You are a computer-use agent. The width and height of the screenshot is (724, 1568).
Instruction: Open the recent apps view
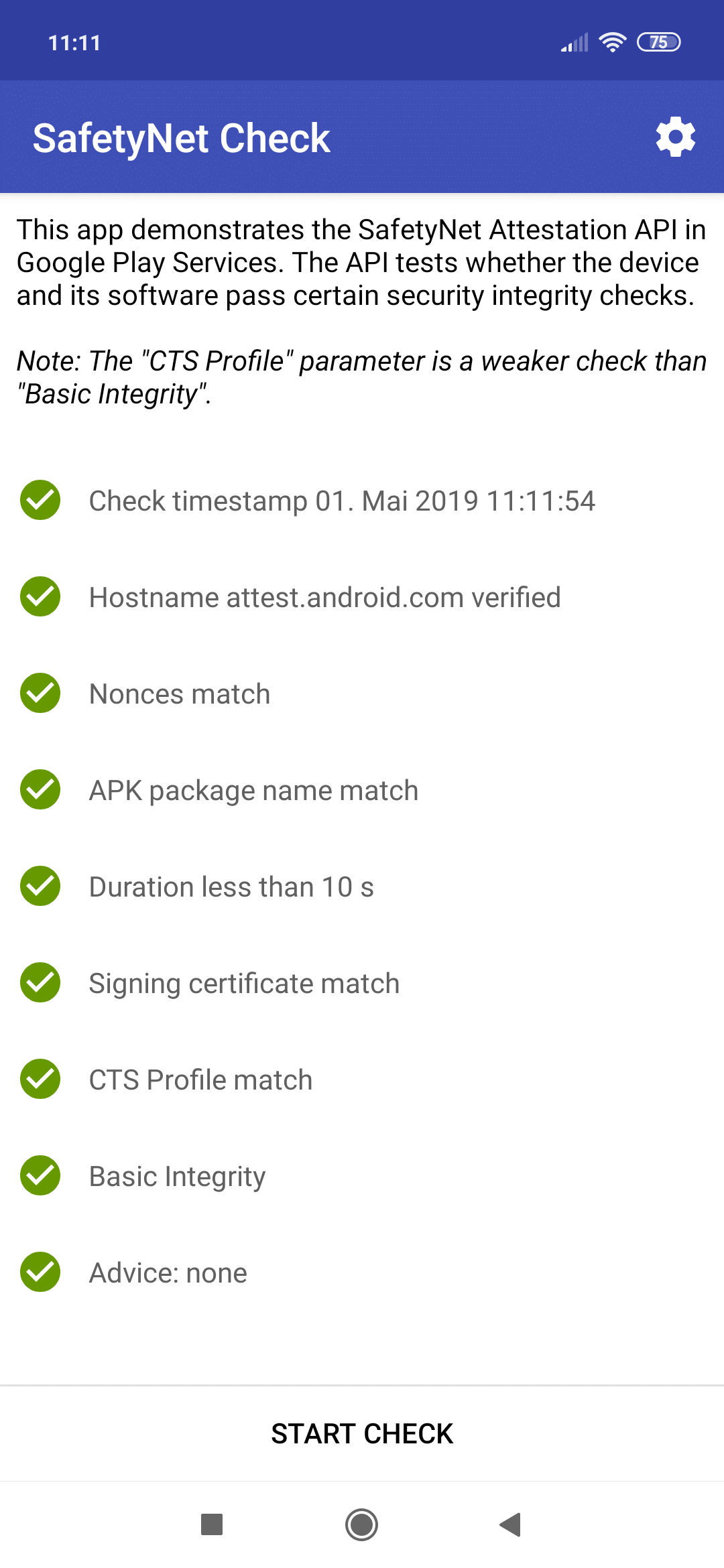(x=212, y=1524)
